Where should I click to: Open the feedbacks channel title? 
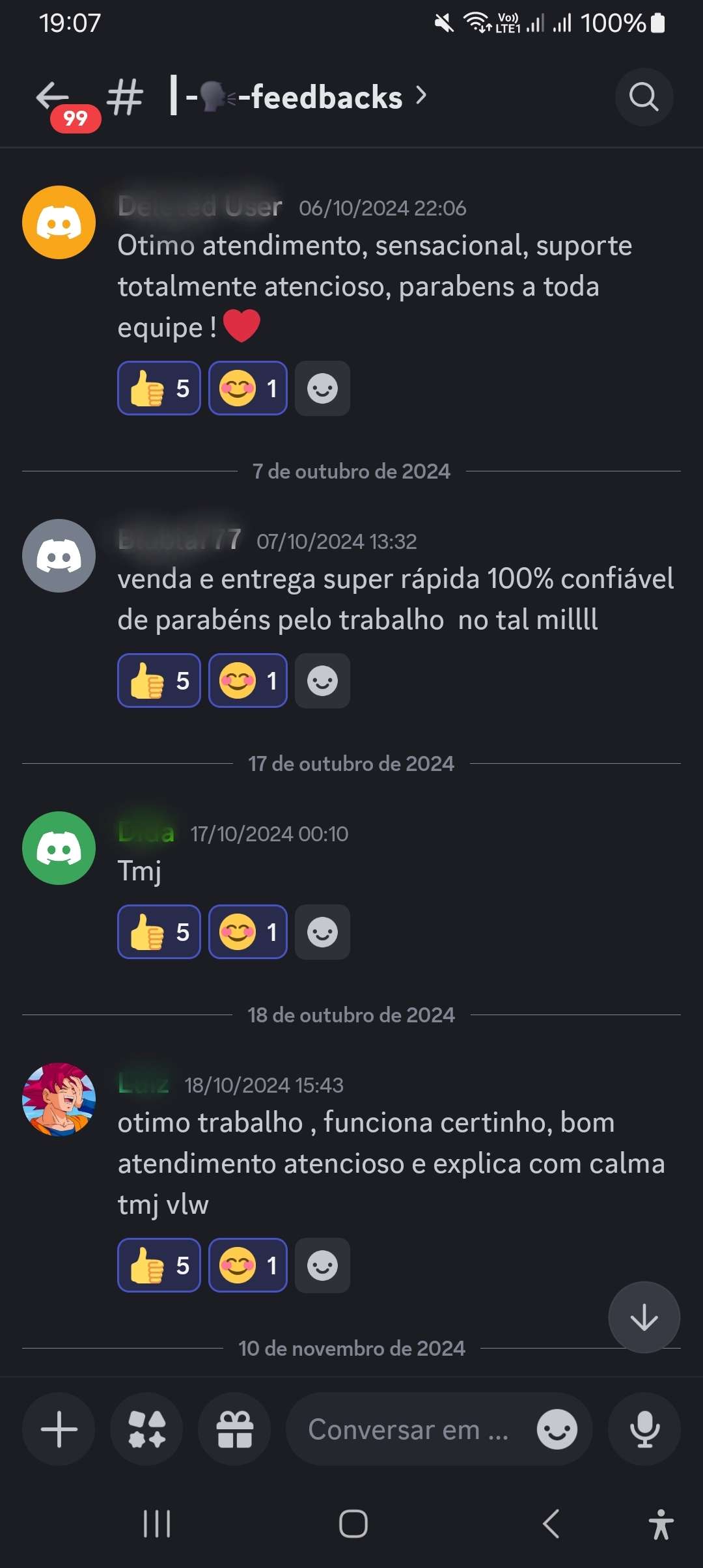[286, 96]
